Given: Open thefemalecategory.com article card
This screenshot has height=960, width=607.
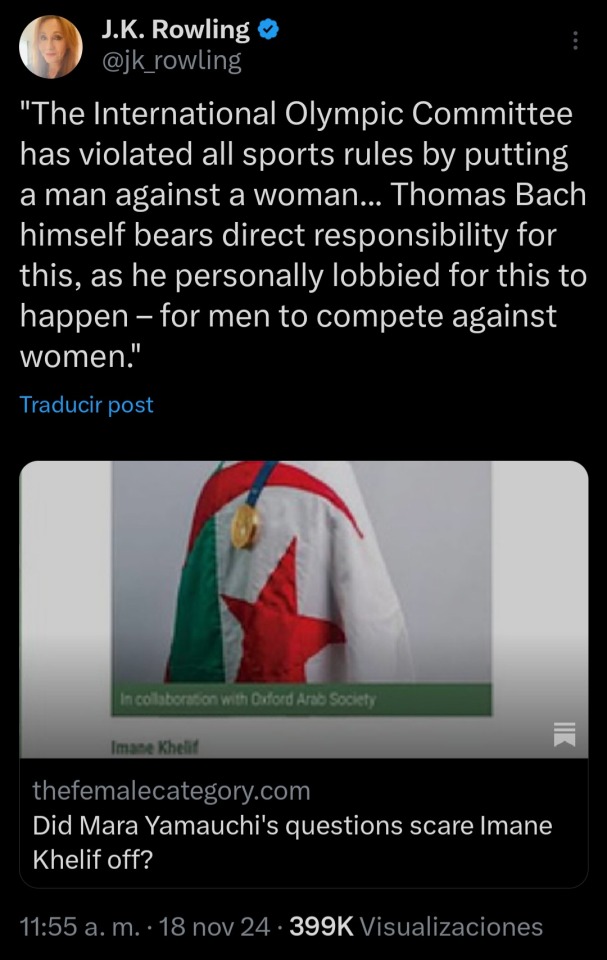Looking at the screenshot, I should point(303,672).
